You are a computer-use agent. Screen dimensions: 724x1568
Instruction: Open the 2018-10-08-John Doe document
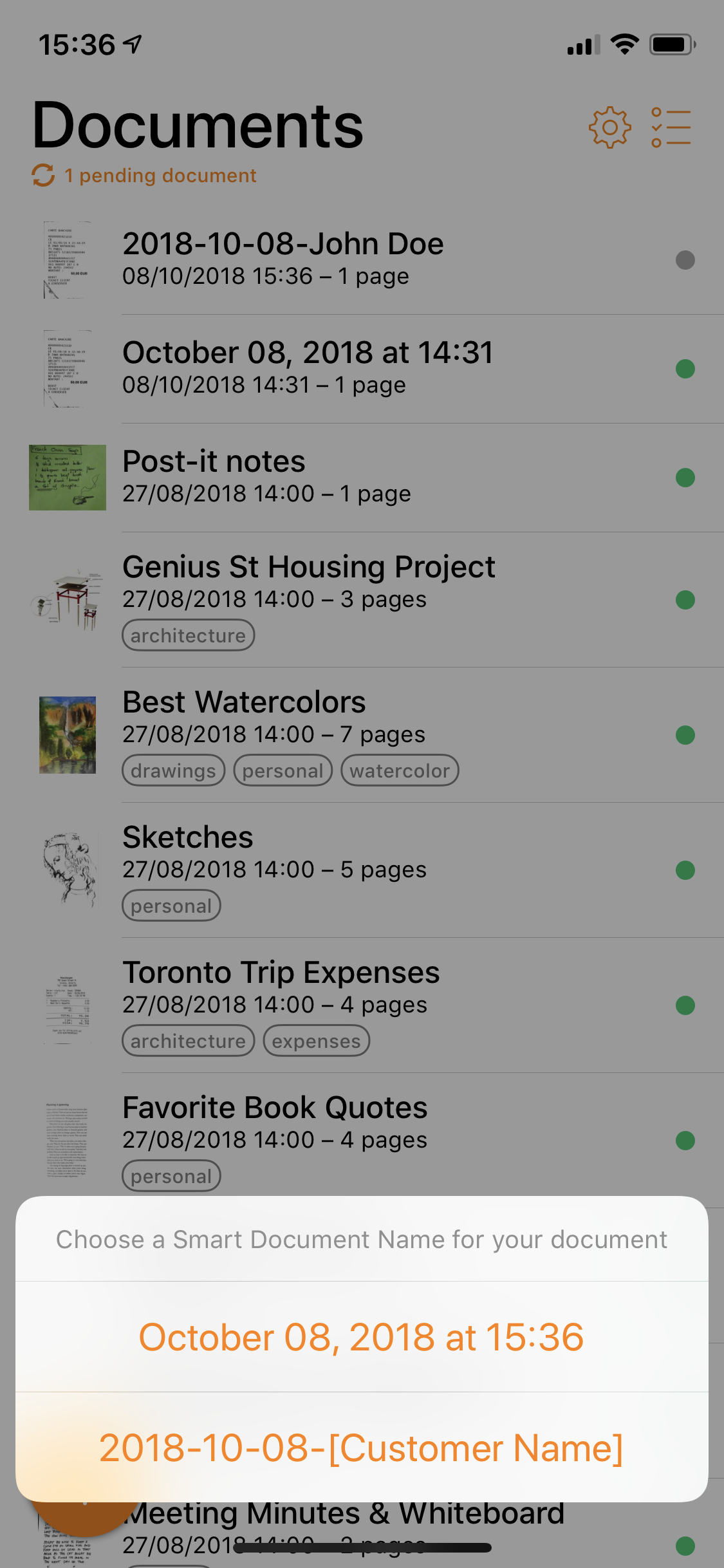click(x=362, y=260)
